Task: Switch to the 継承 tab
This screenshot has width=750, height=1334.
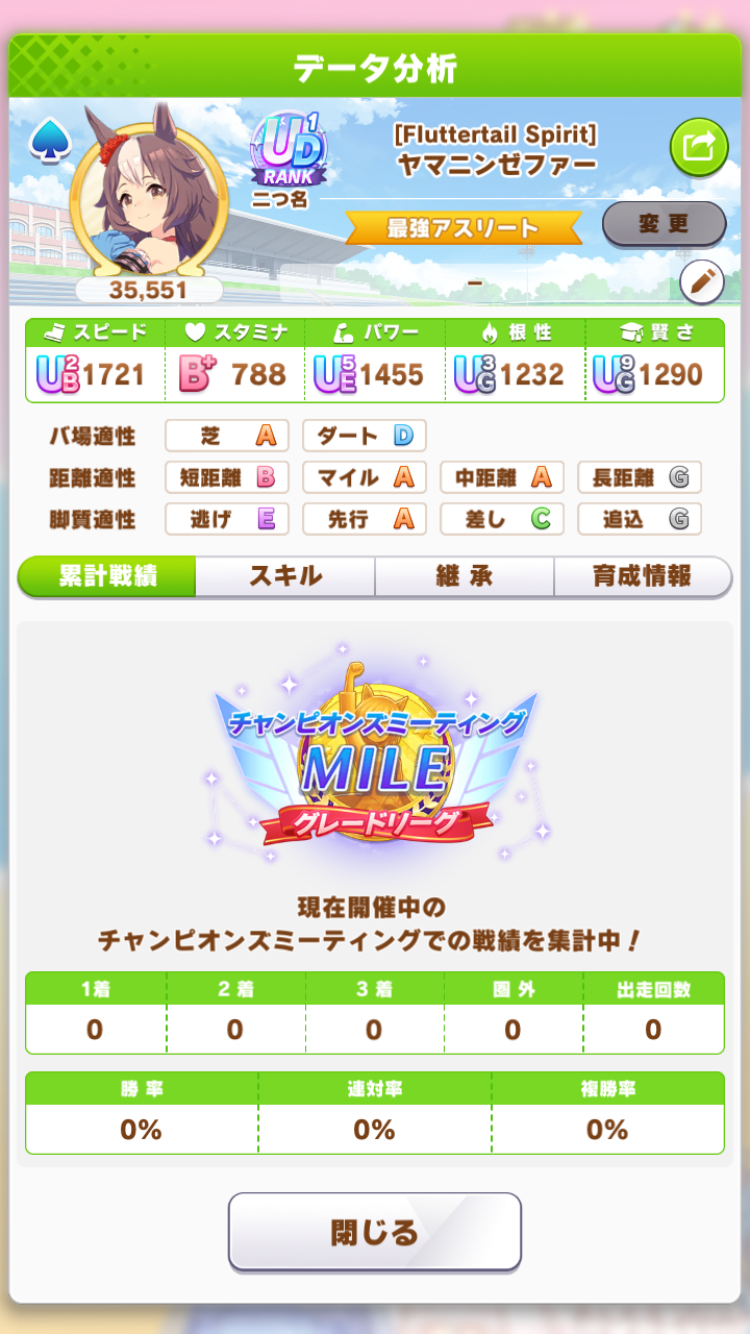Action: pyautogui.click(x=464, y=577)
